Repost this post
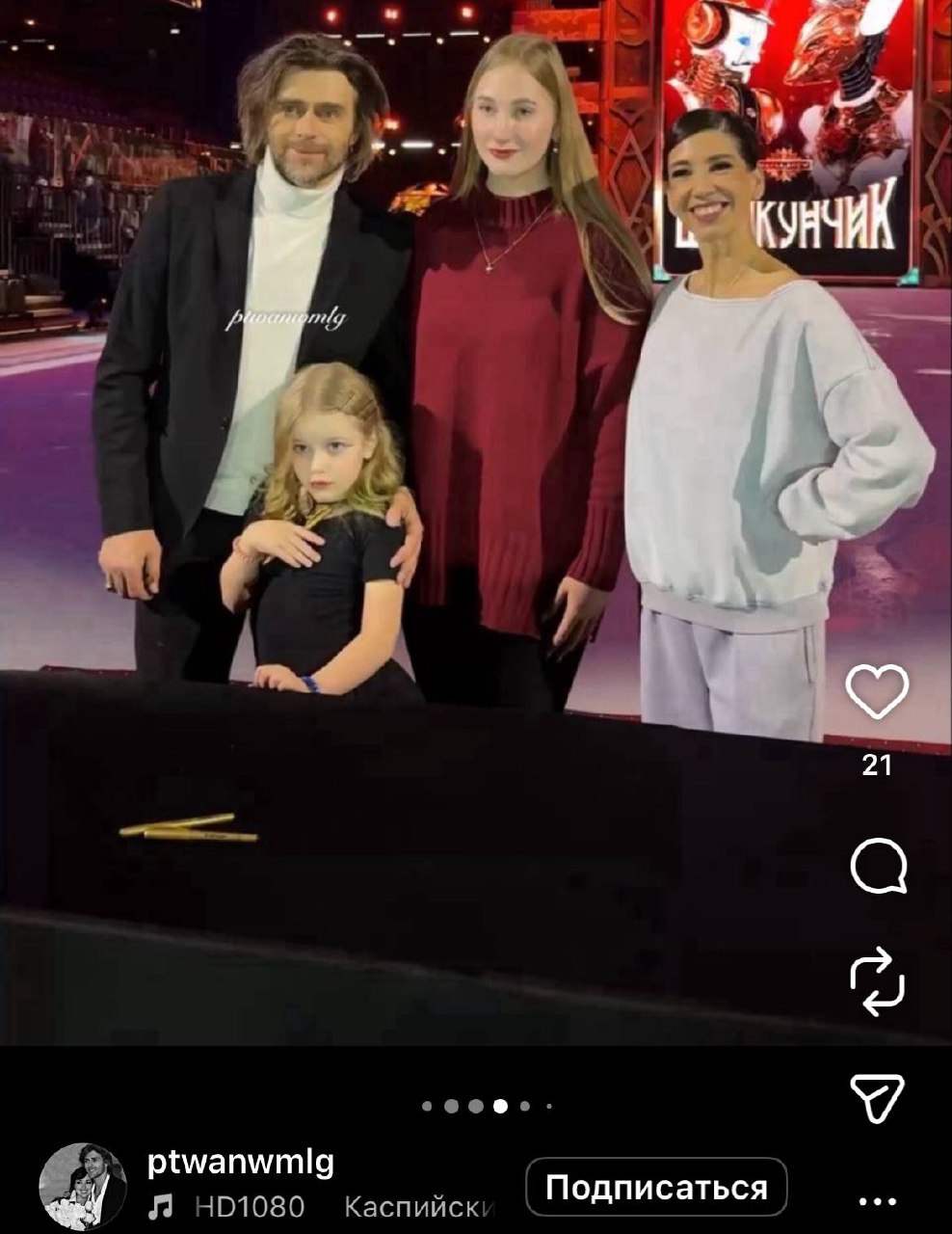This screenshot has height=1234, width=952. 877,983
